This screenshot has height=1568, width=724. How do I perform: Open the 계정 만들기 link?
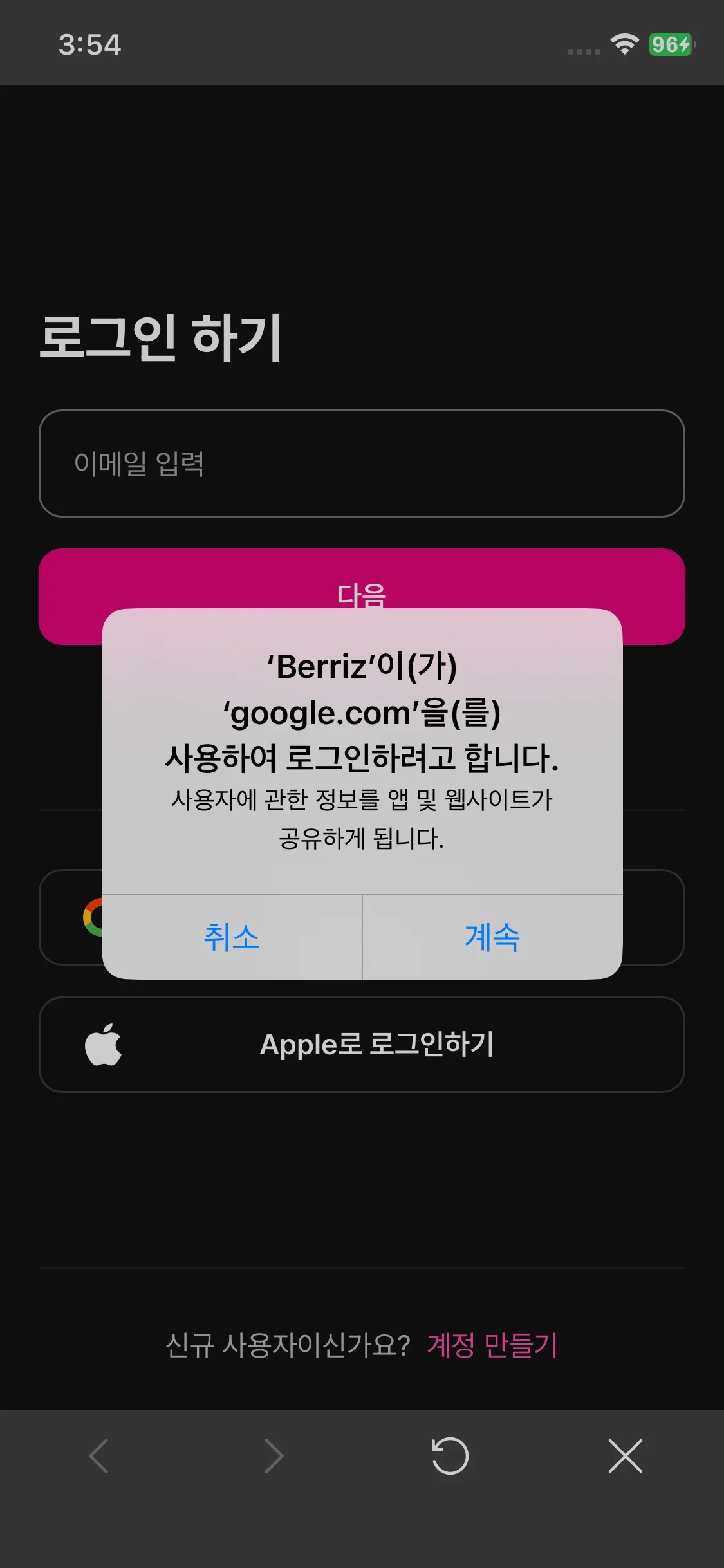click(492, 1345)
